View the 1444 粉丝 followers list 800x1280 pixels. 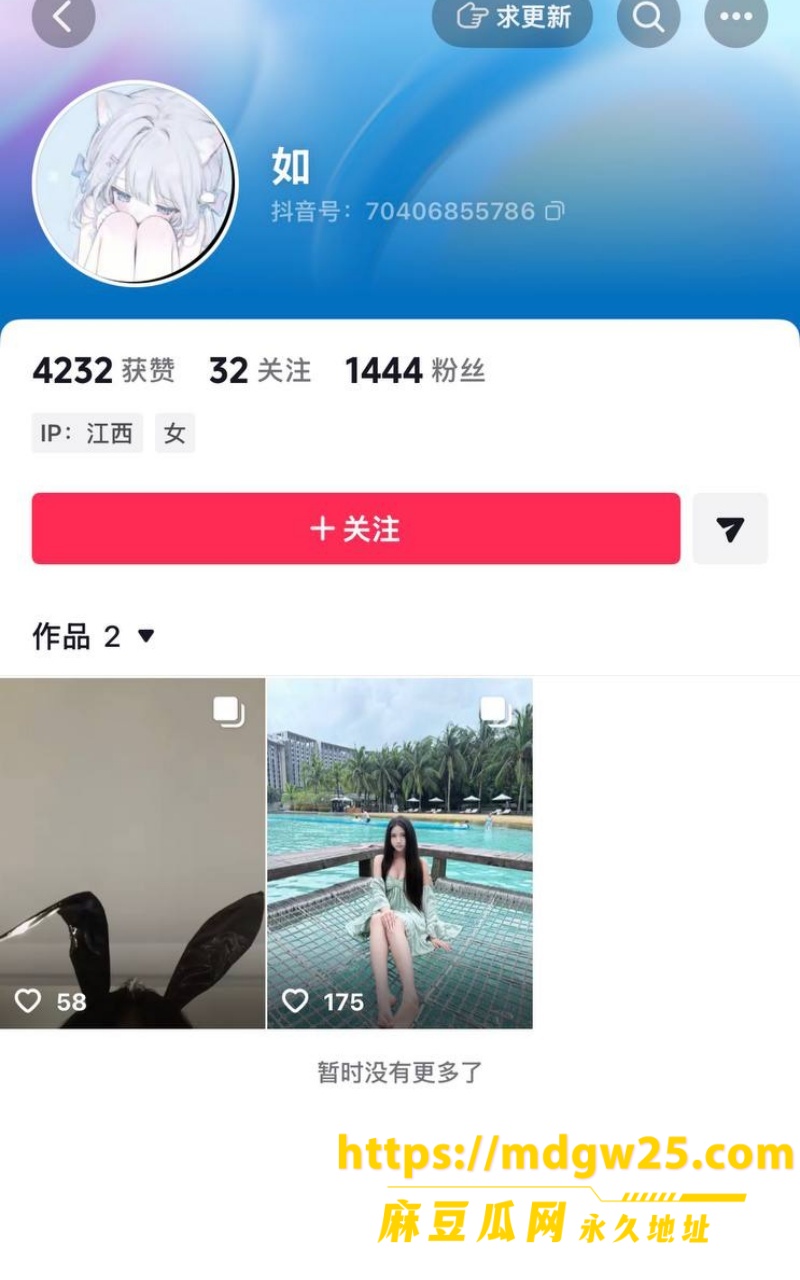pos(415,371)
